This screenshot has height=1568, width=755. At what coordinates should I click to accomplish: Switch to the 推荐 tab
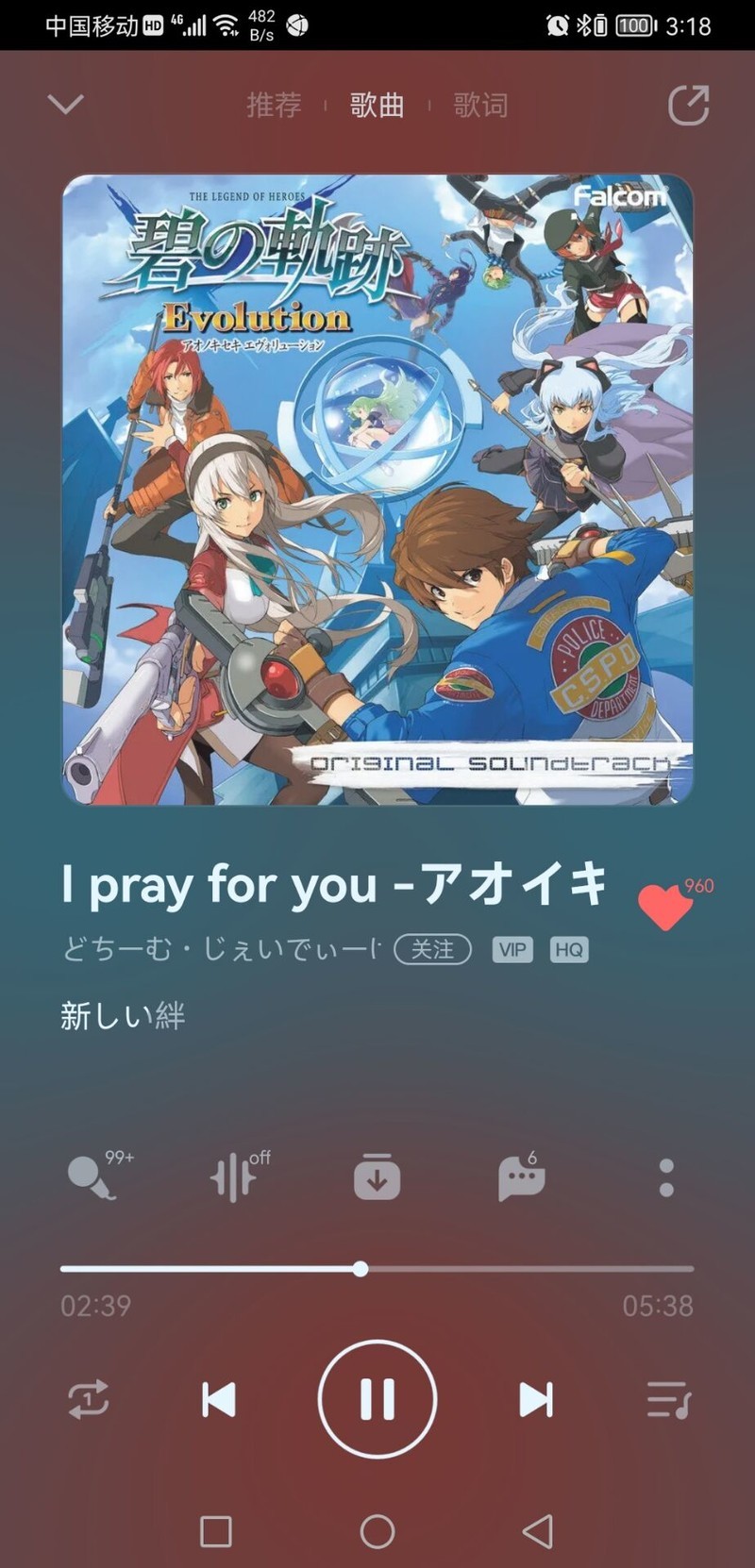[274, 104]
